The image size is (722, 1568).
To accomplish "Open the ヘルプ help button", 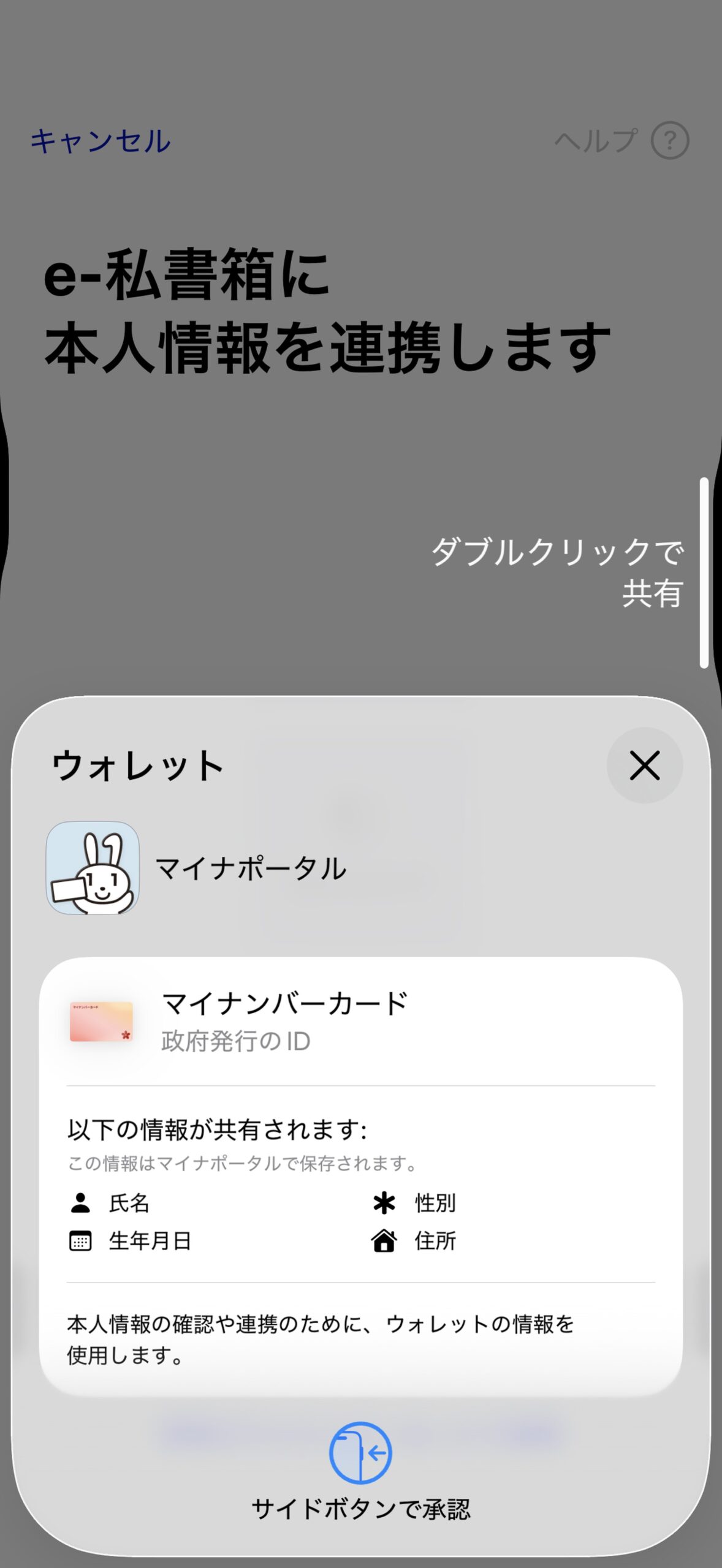I will point(621,141).
